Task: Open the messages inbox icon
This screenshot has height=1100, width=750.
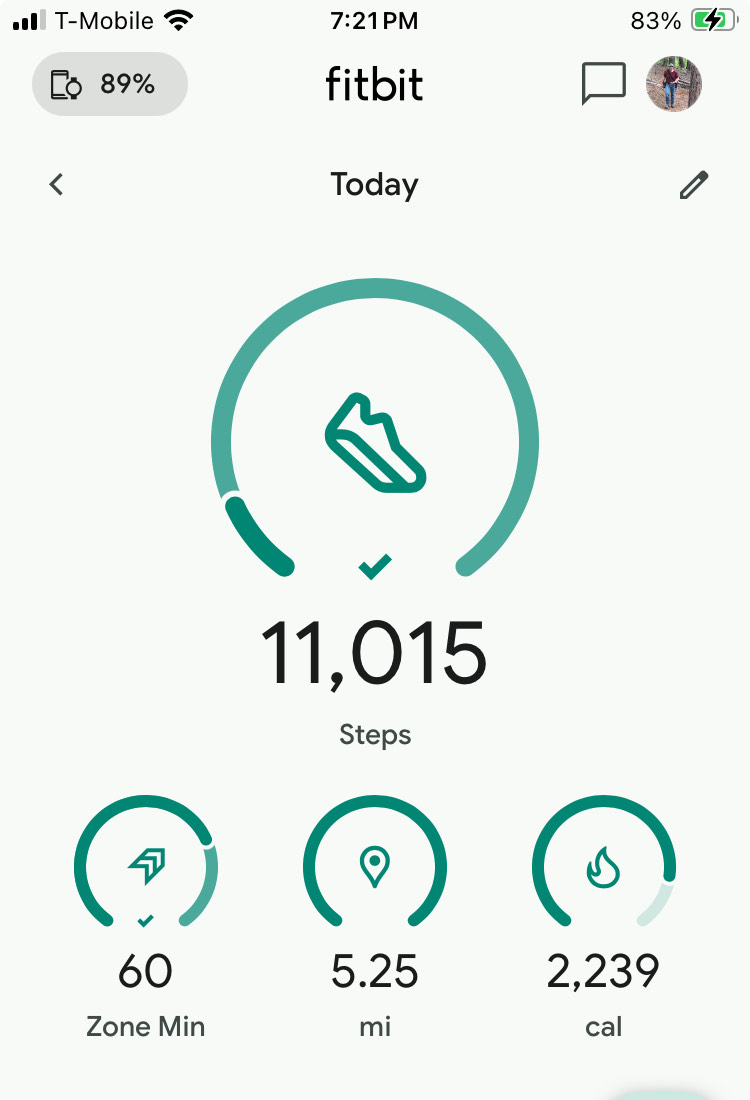Action: tap(603, 84)
